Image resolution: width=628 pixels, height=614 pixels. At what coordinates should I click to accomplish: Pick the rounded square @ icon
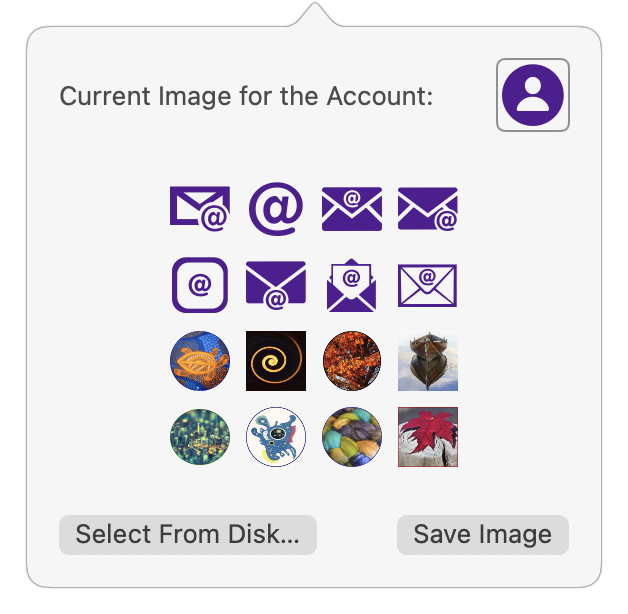(x=200, y=286)
